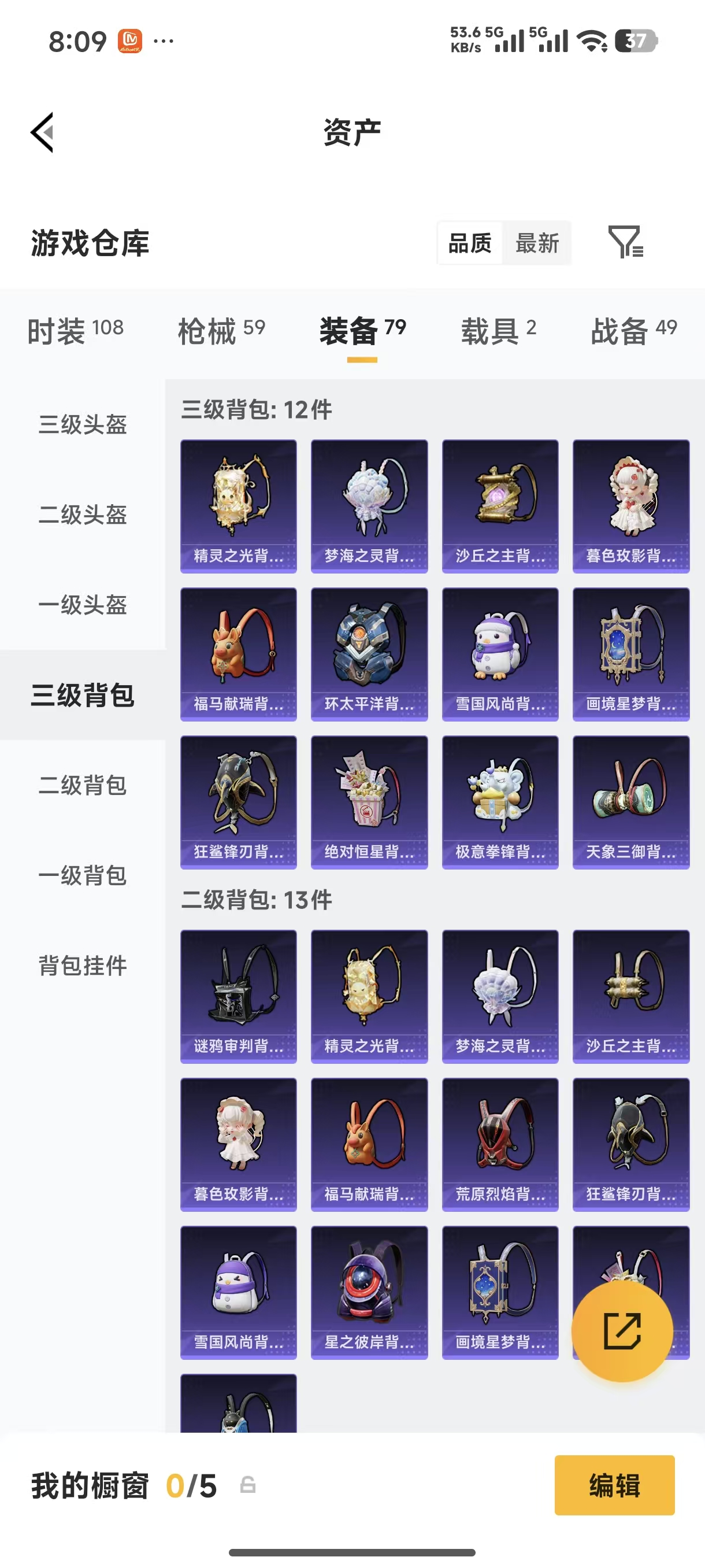Select 二级背包 from the left sidebar
This screenshot has width=705, height=1568.
pos(83,786)
